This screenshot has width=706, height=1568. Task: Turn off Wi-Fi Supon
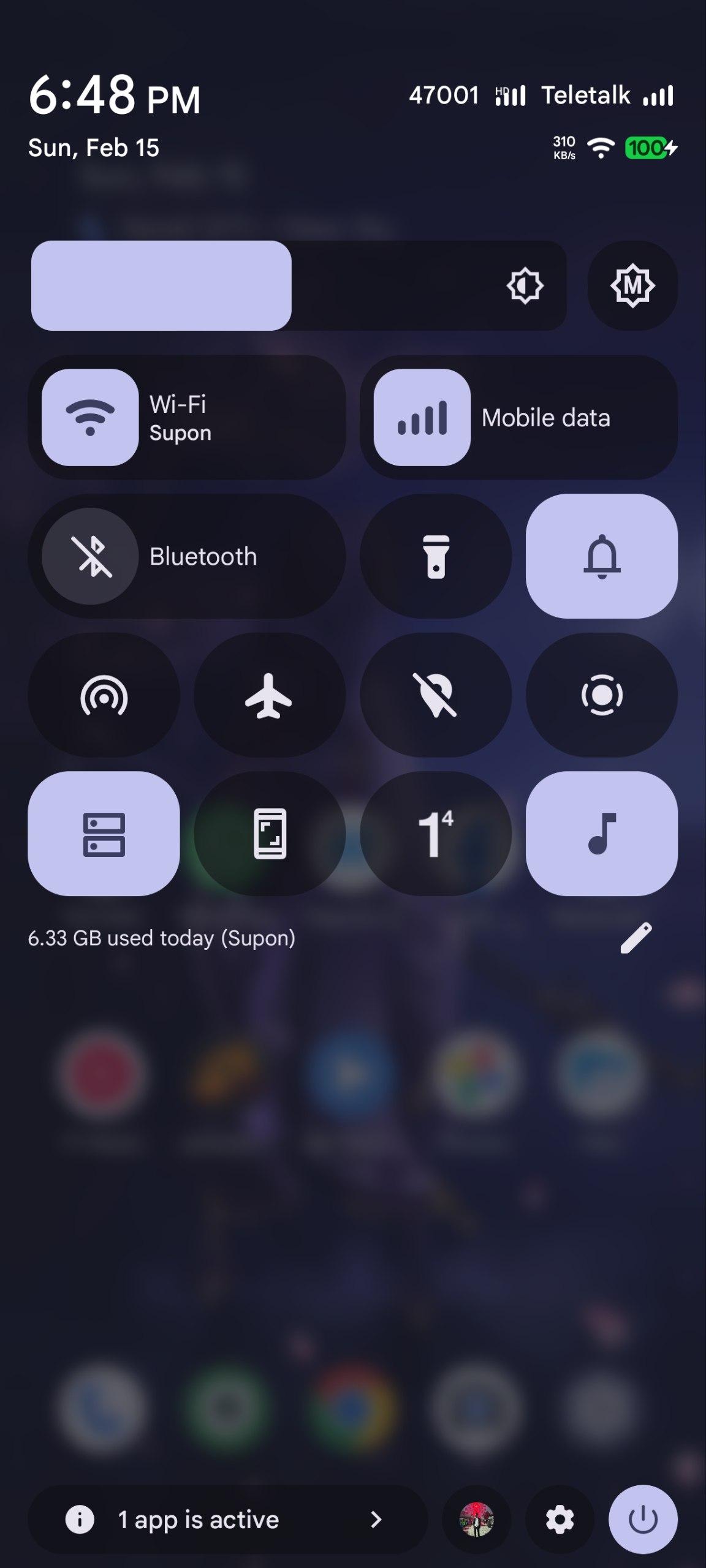point(90,418)
